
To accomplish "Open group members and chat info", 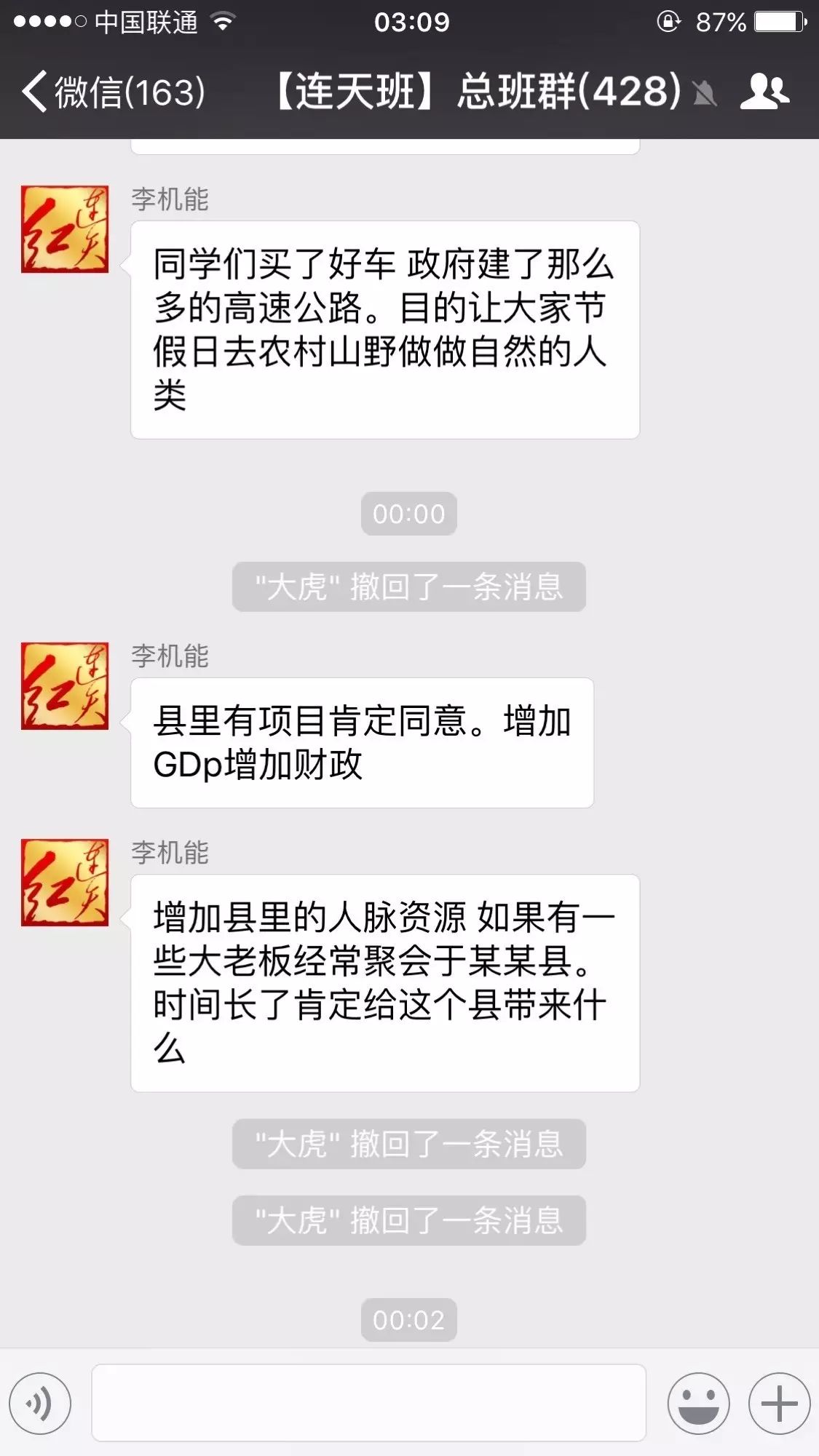I will click(764, 92).
